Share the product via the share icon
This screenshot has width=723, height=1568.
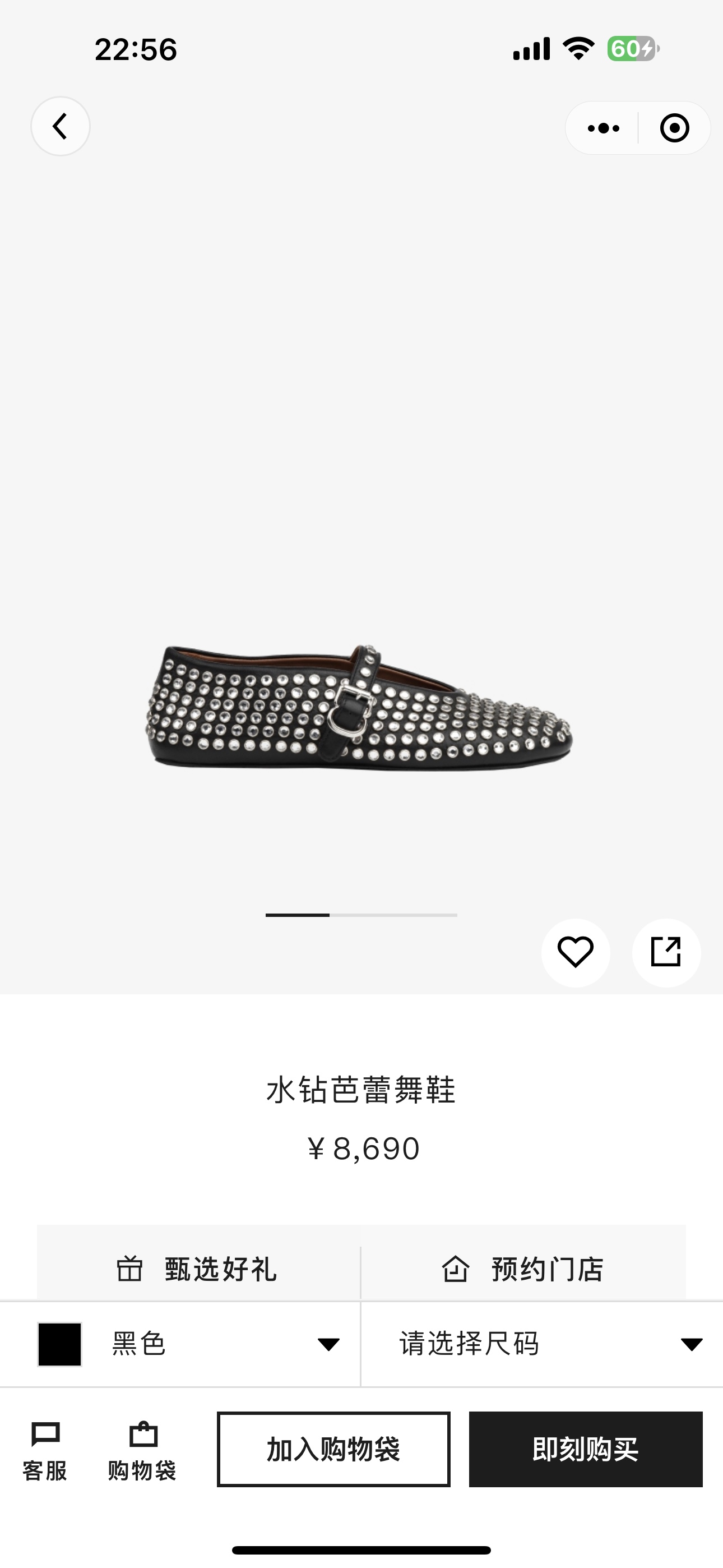pos(666,953)
